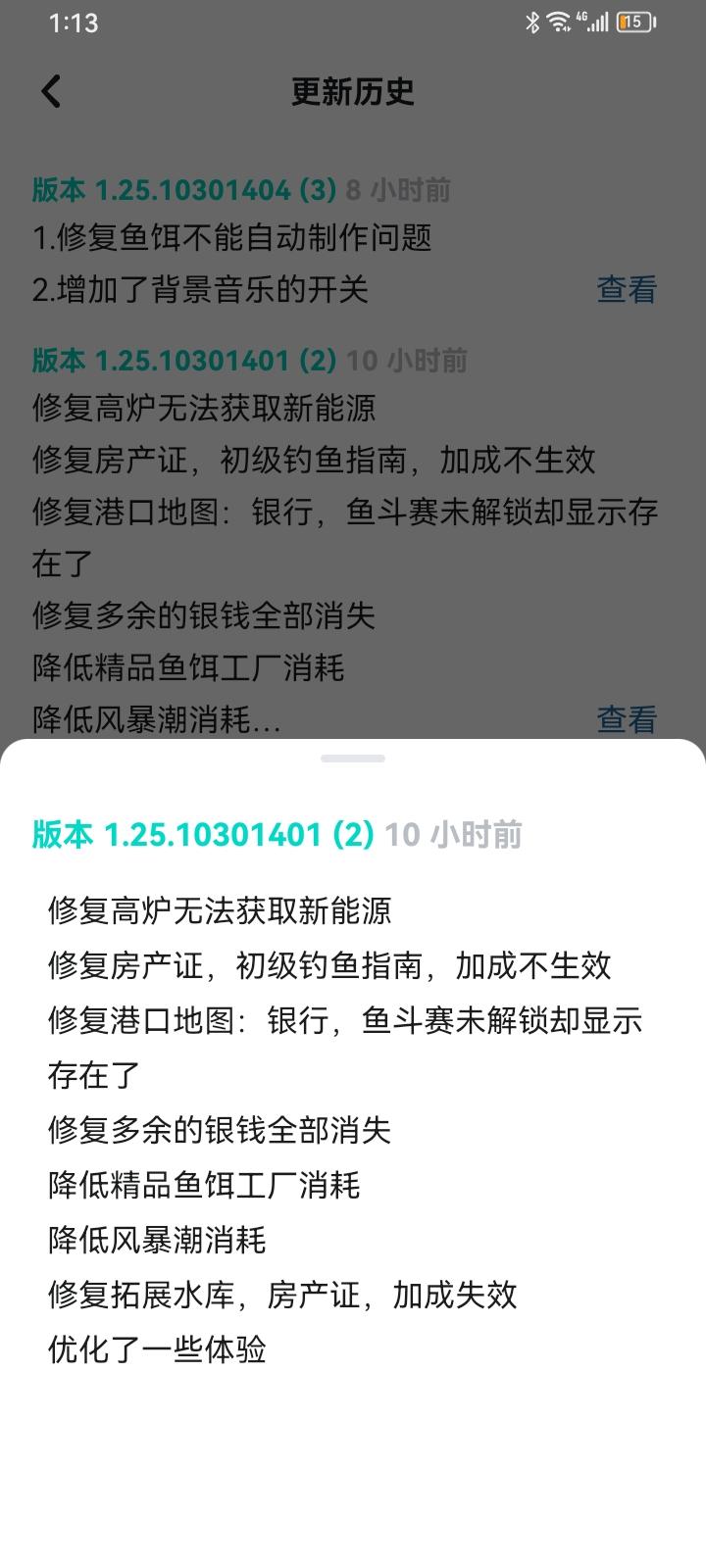The width and height of the screenshot is (706, 1568).
Task: Tap the line 优化了一些体验
Action: point(160,1350)
